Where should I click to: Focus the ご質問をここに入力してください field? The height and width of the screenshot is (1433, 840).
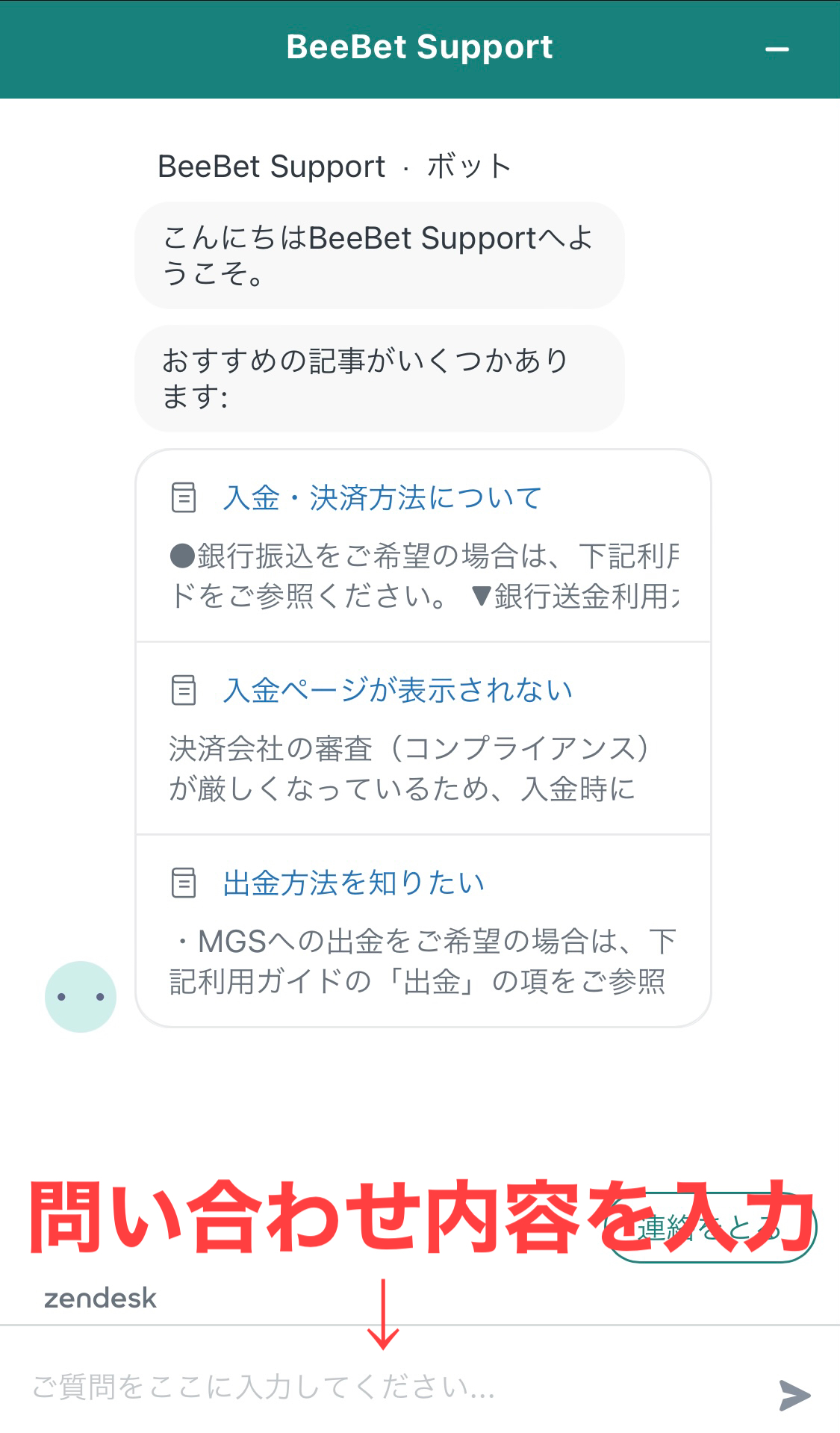(373, 1387)
